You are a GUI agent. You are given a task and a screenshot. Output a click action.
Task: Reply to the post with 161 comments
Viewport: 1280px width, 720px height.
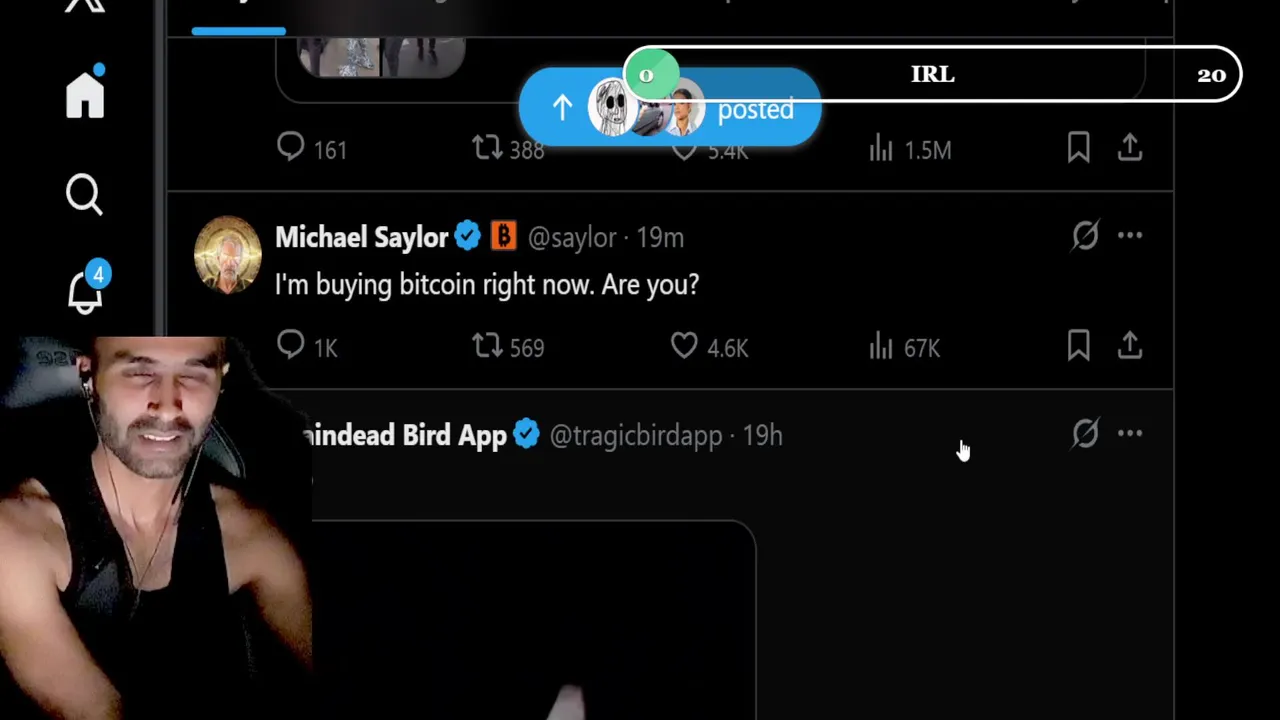(x=291, y=148)
